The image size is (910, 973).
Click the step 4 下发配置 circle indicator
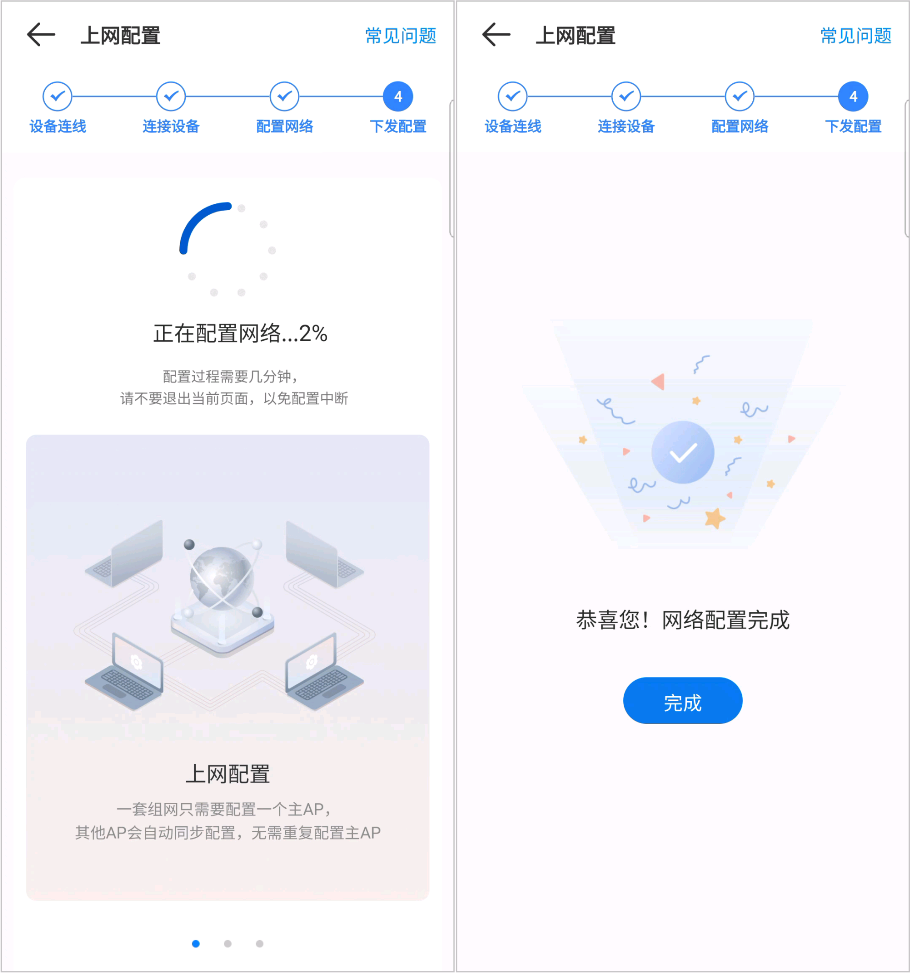coord(398,97)
